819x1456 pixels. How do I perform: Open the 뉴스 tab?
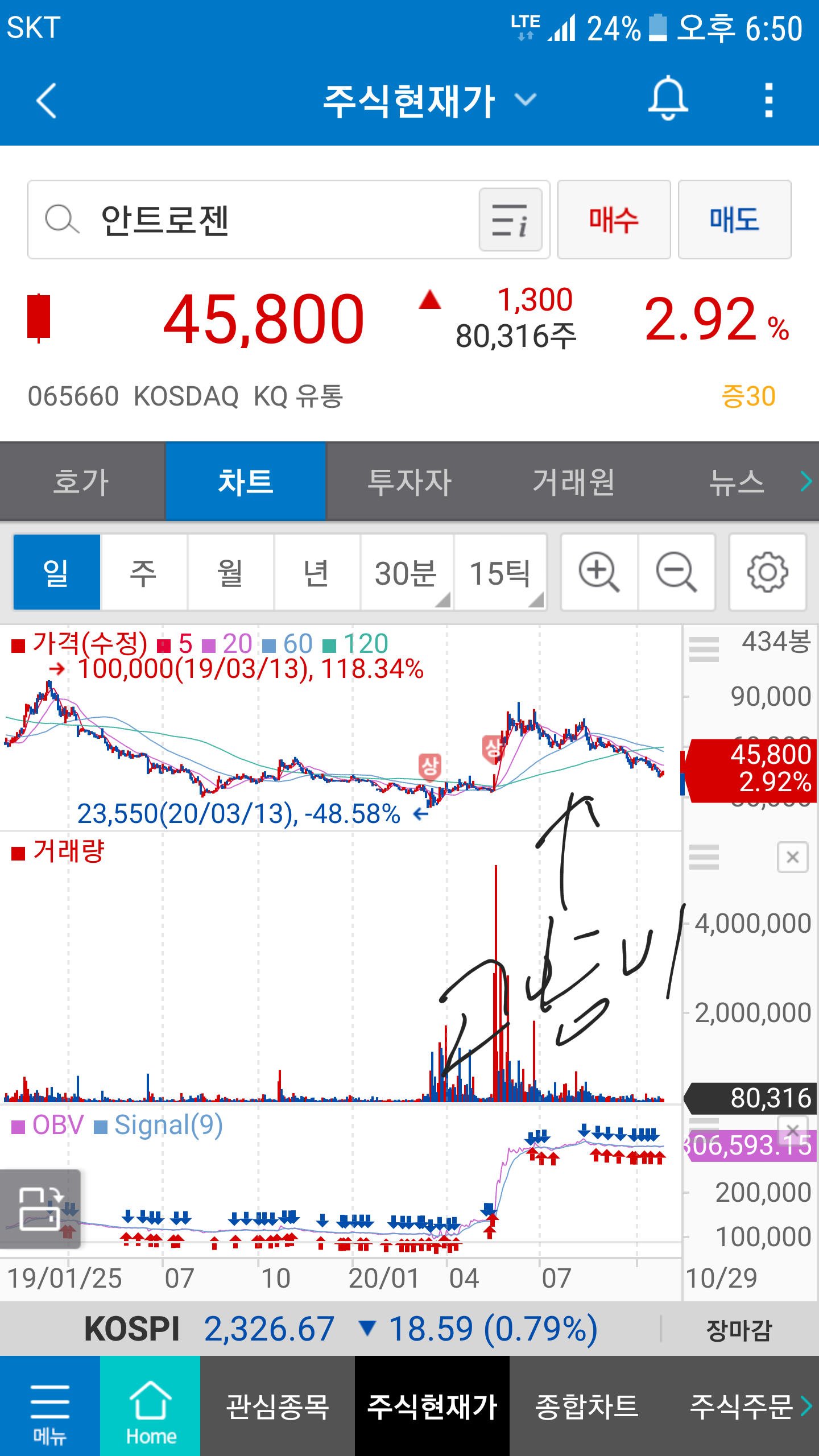(x=736, y=482)
